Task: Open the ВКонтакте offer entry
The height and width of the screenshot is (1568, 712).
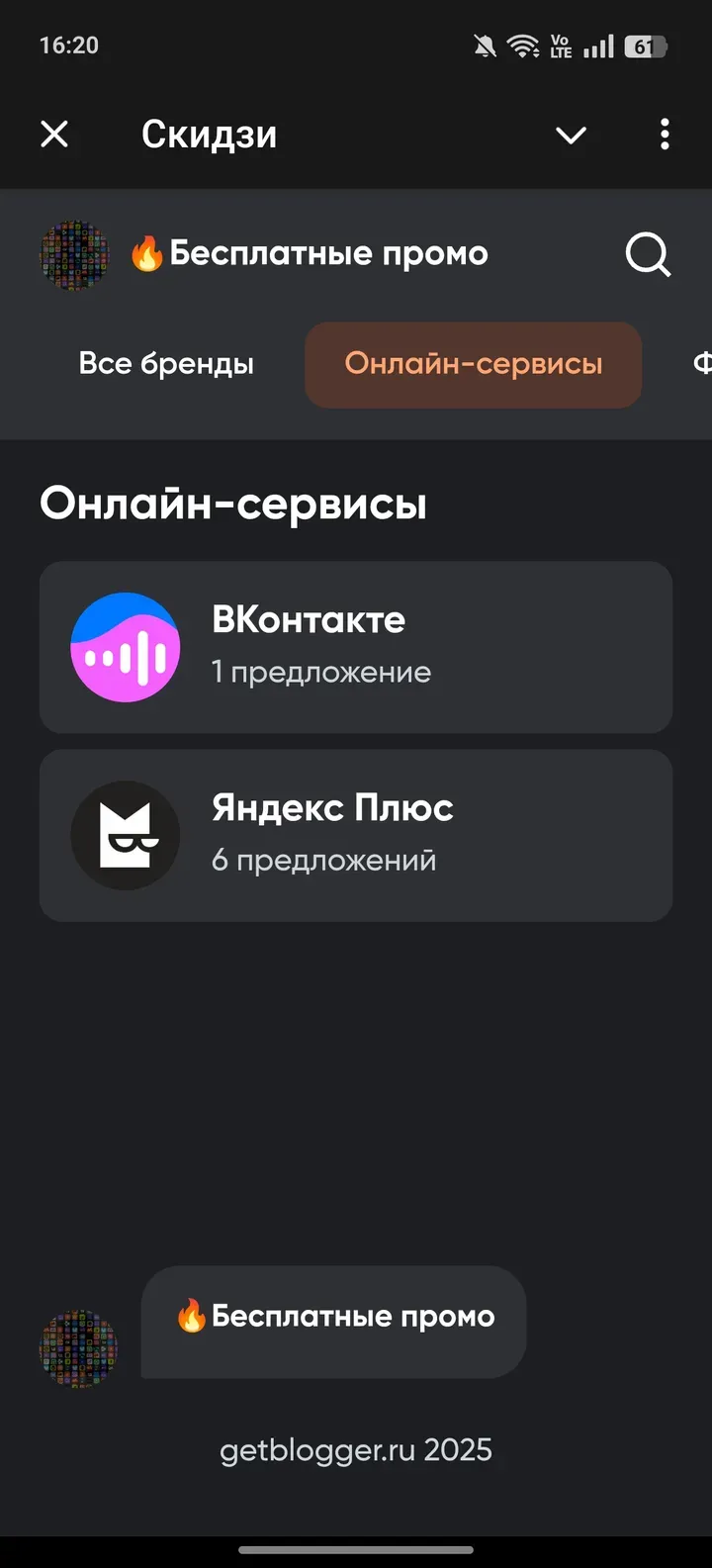Action: pyautogui.click(x=356, y=647)
